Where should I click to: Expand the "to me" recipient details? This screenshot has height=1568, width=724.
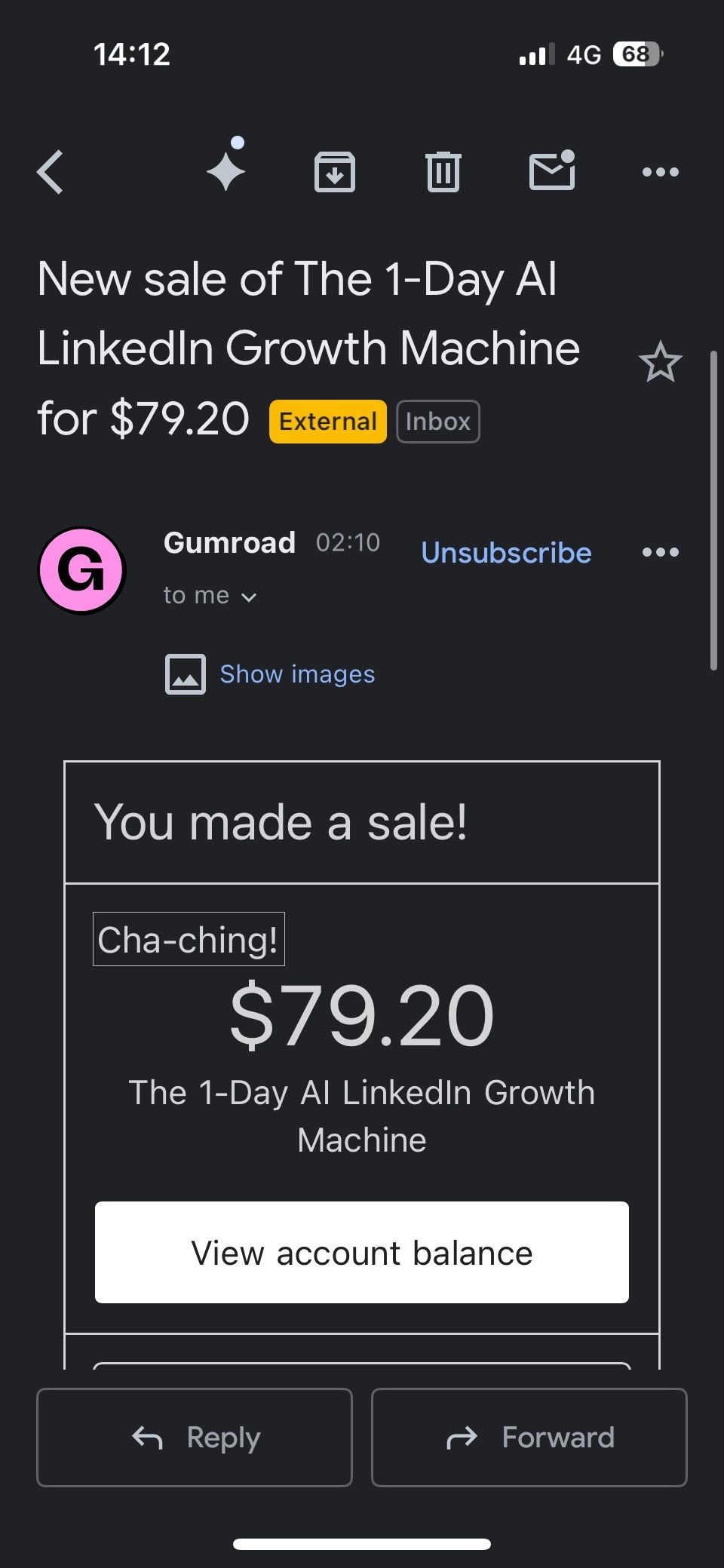[x=210, y=596]
